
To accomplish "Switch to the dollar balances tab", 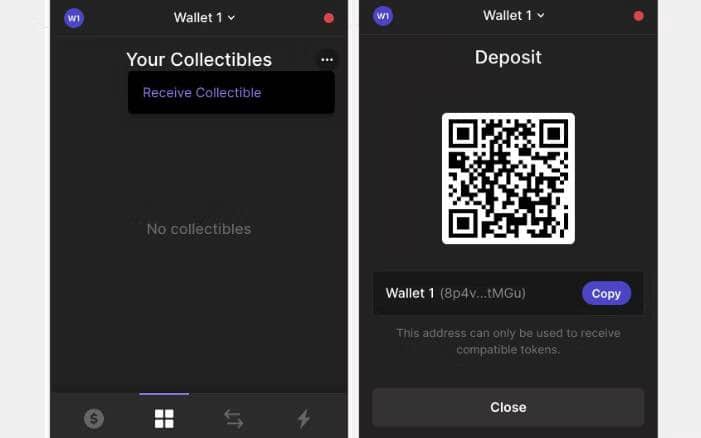I will (x=94, y=419).
